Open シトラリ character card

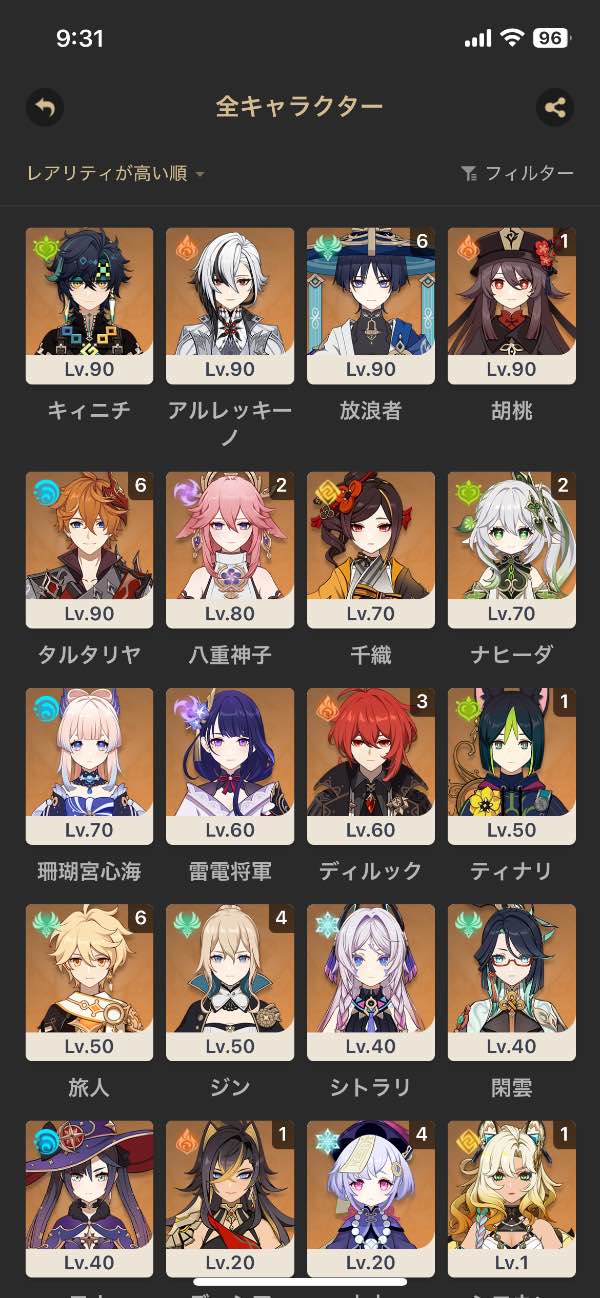(371, 982)
